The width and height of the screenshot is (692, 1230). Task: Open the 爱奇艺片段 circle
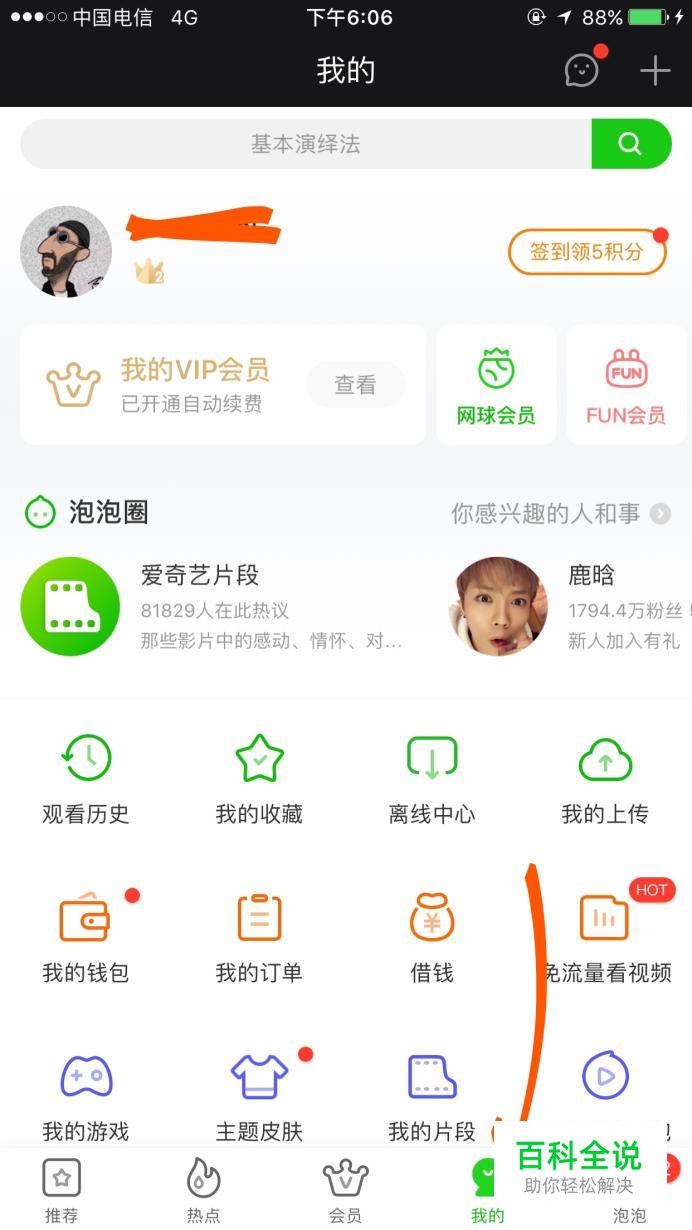click(x=200, y=606)
